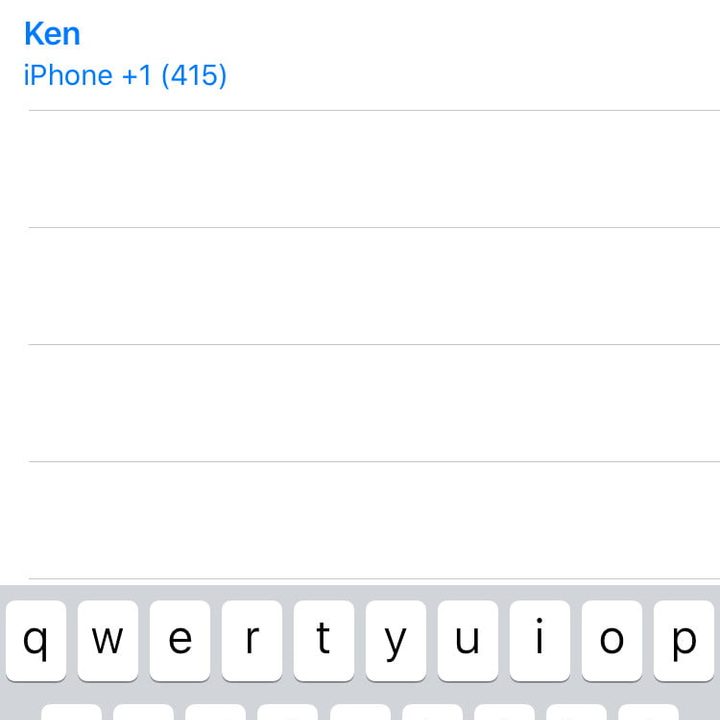This screenshot has height=720, width=720.
Task: Hit the w key on keyboard
Action: [x=108, y=641]
